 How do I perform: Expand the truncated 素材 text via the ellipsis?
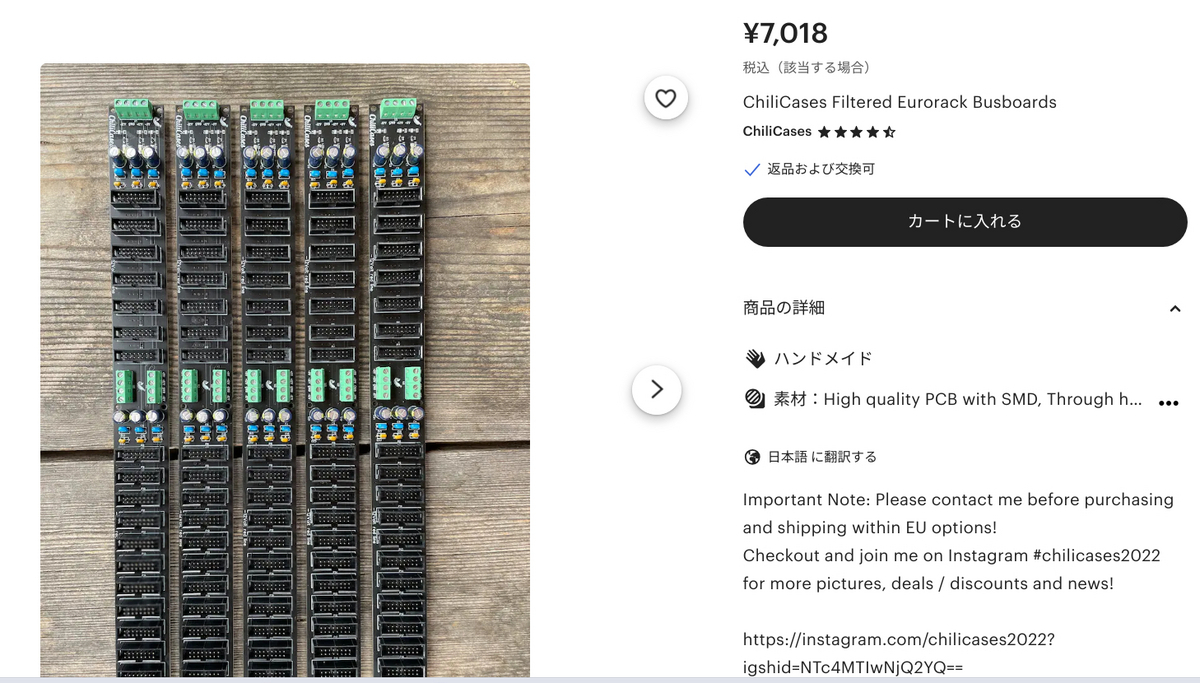1168,402
